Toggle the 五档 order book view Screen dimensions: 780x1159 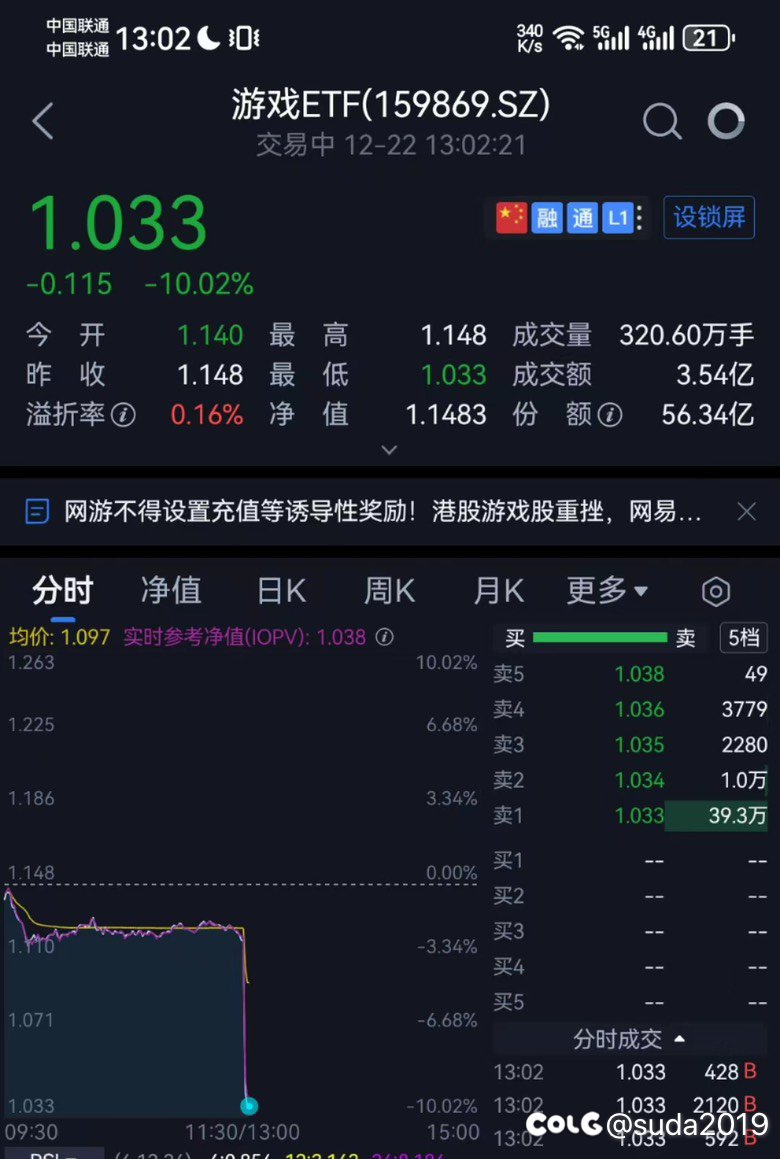pyautogui.click(x=743, y=637)
